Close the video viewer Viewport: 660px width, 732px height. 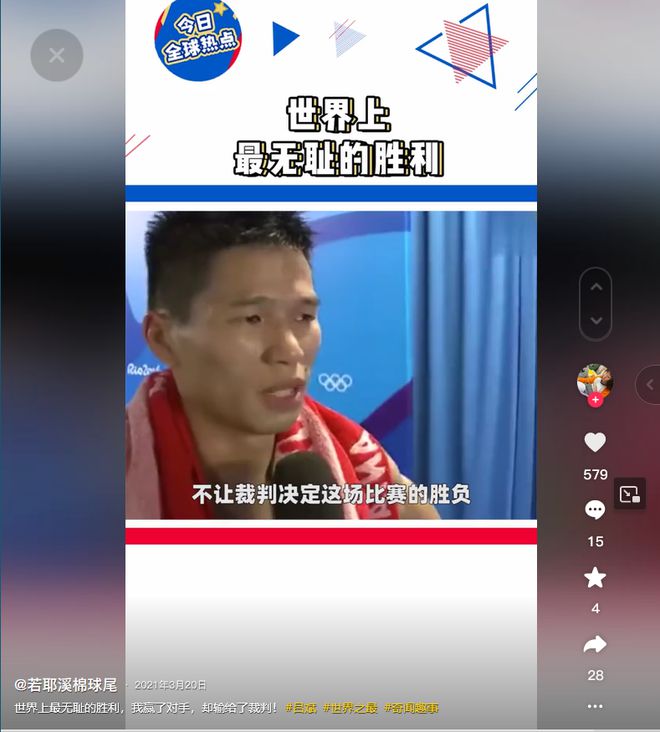click(x=56, y=56)
